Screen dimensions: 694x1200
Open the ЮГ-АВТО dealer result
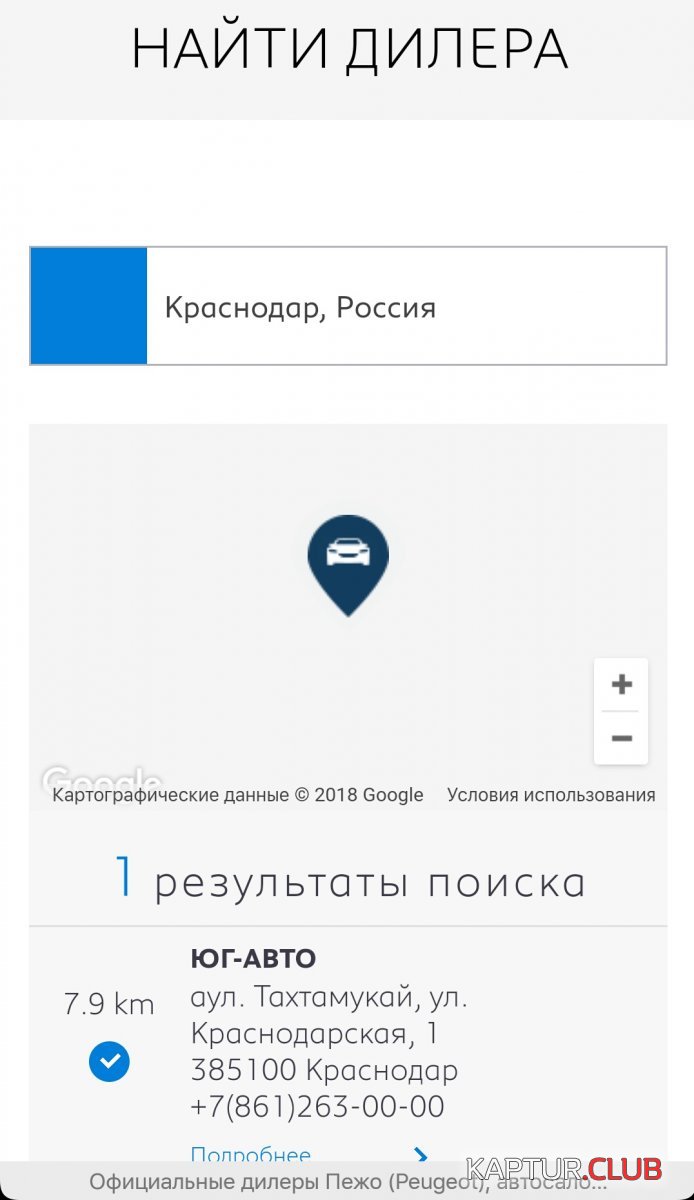(x=253, y=959)
